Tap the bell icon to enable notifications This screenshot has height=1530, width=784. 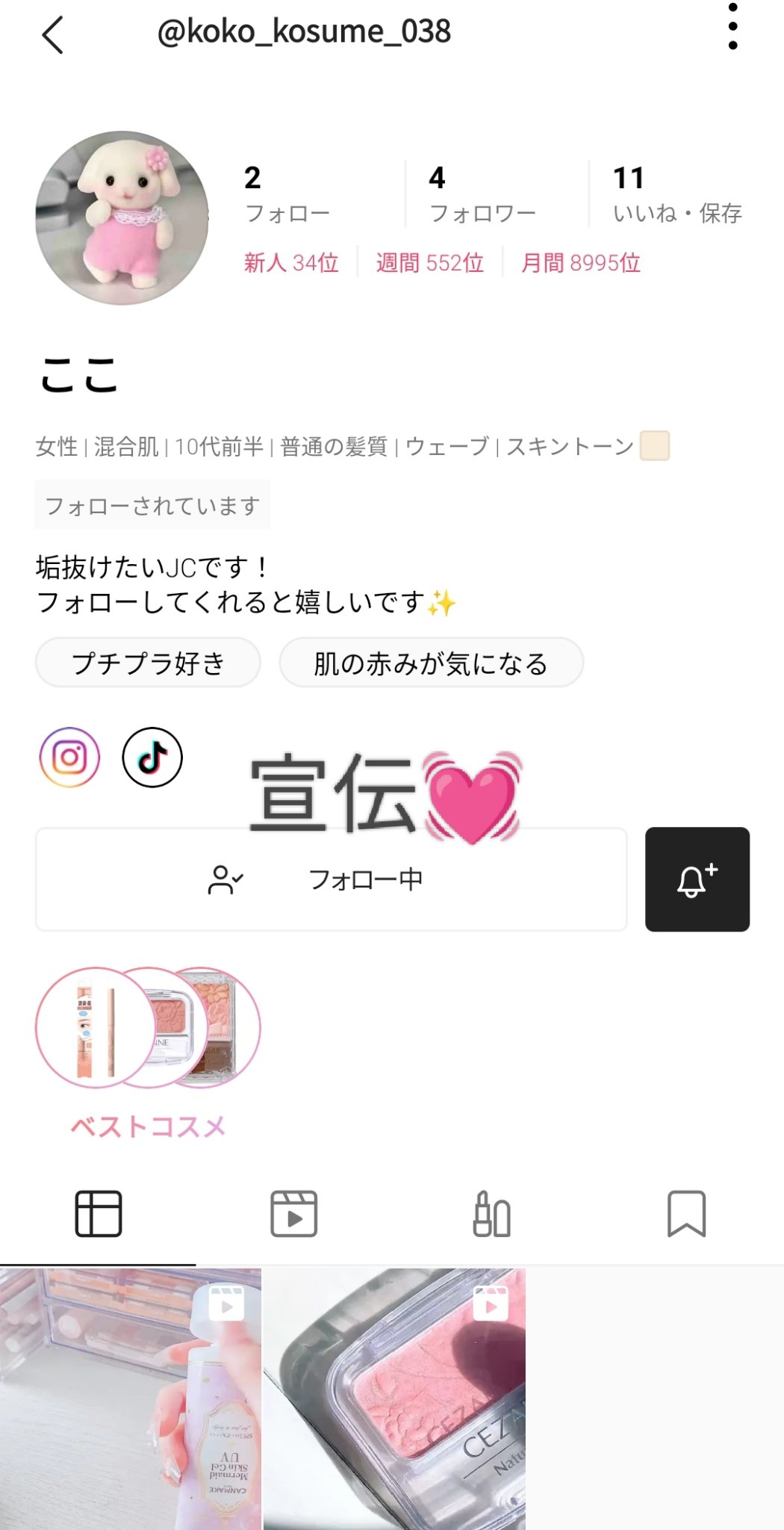(697, 879)
